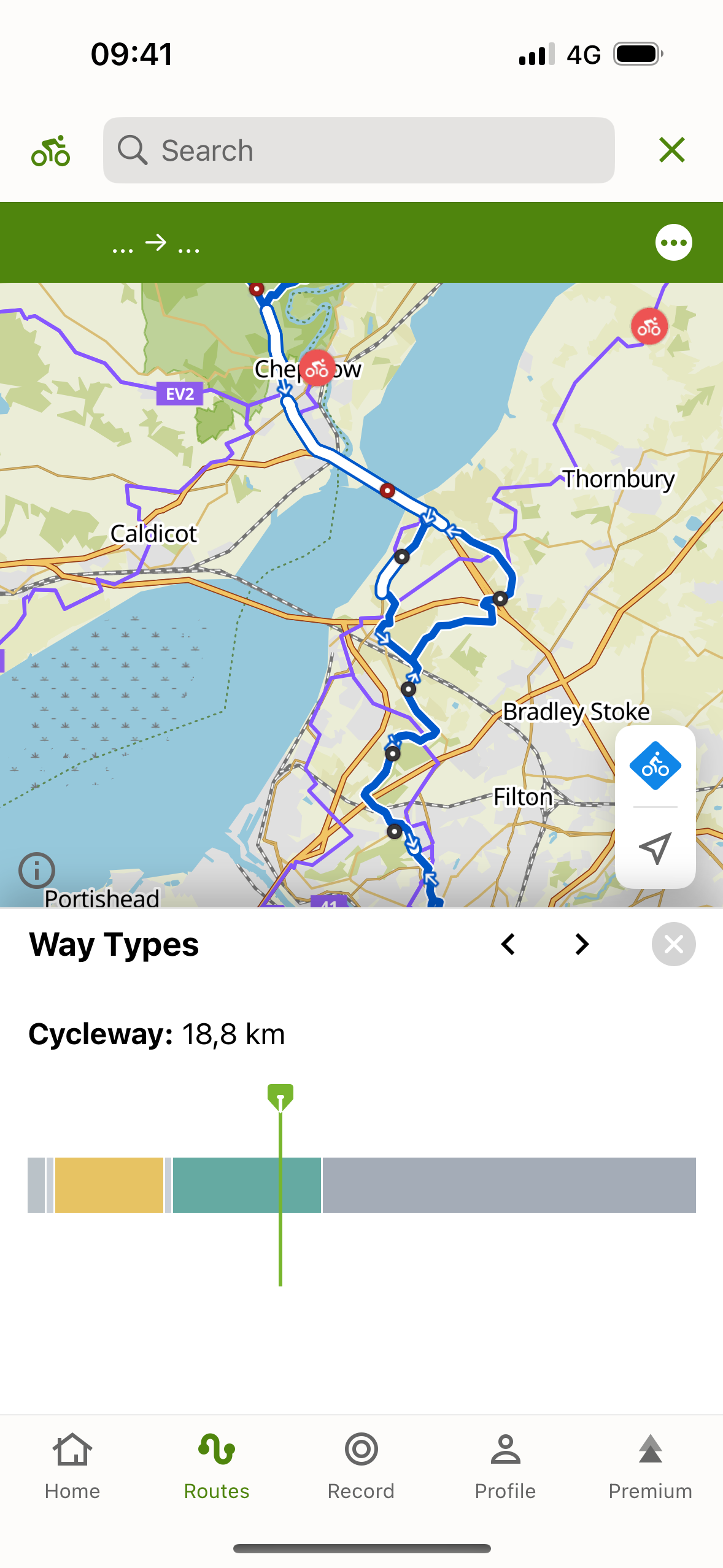The image size is (723, 1568).
Task: Tap the Search field
Action: pos(358,150)
